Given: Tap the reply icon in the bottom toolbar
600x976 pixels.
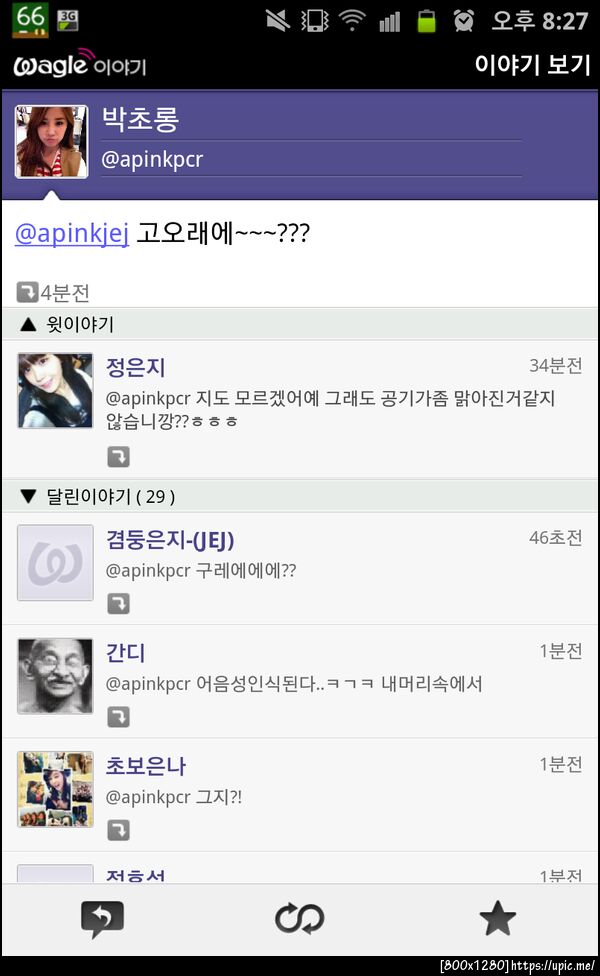Looking at the screenshot, I should tap(101, 918).
